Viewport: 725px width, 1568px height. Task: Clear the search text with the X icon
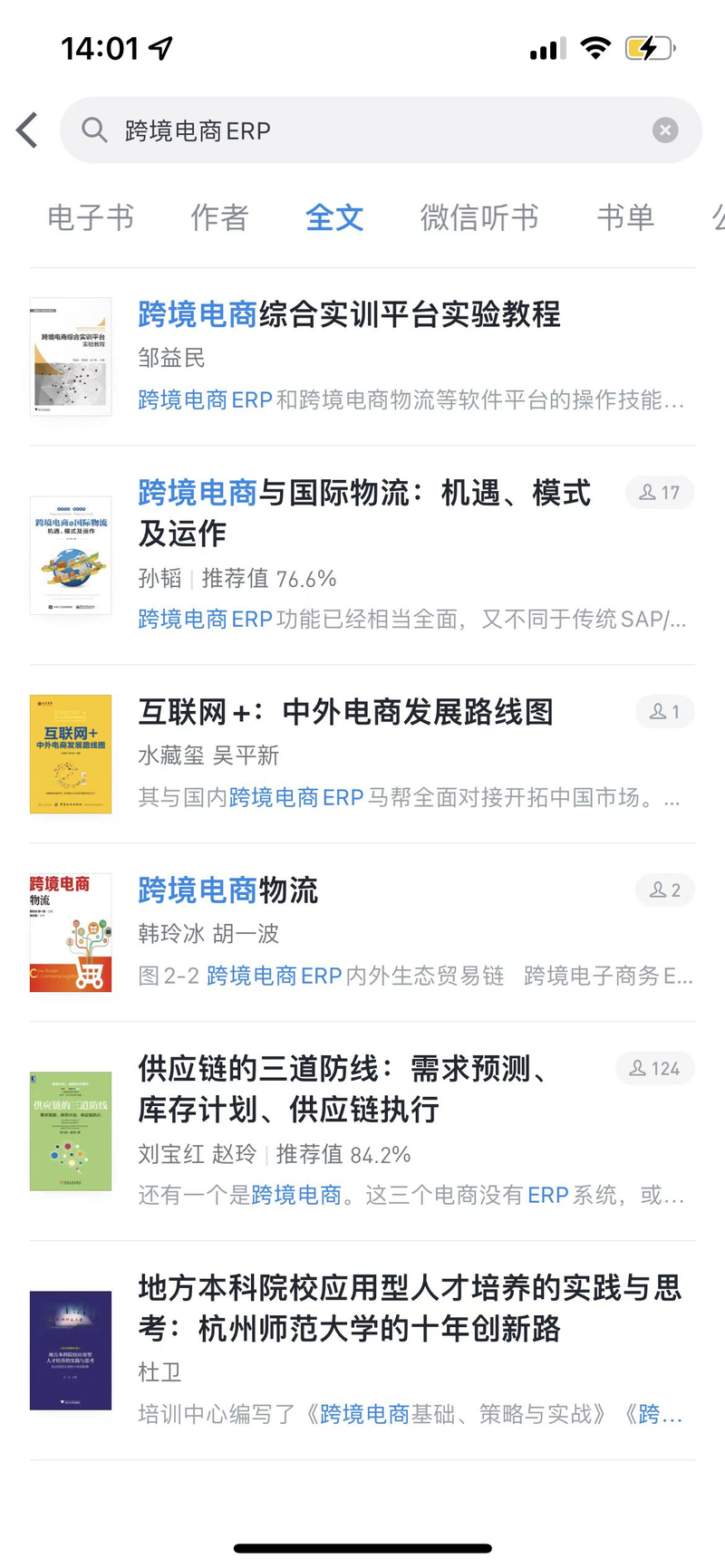click(x=665, y=130)
